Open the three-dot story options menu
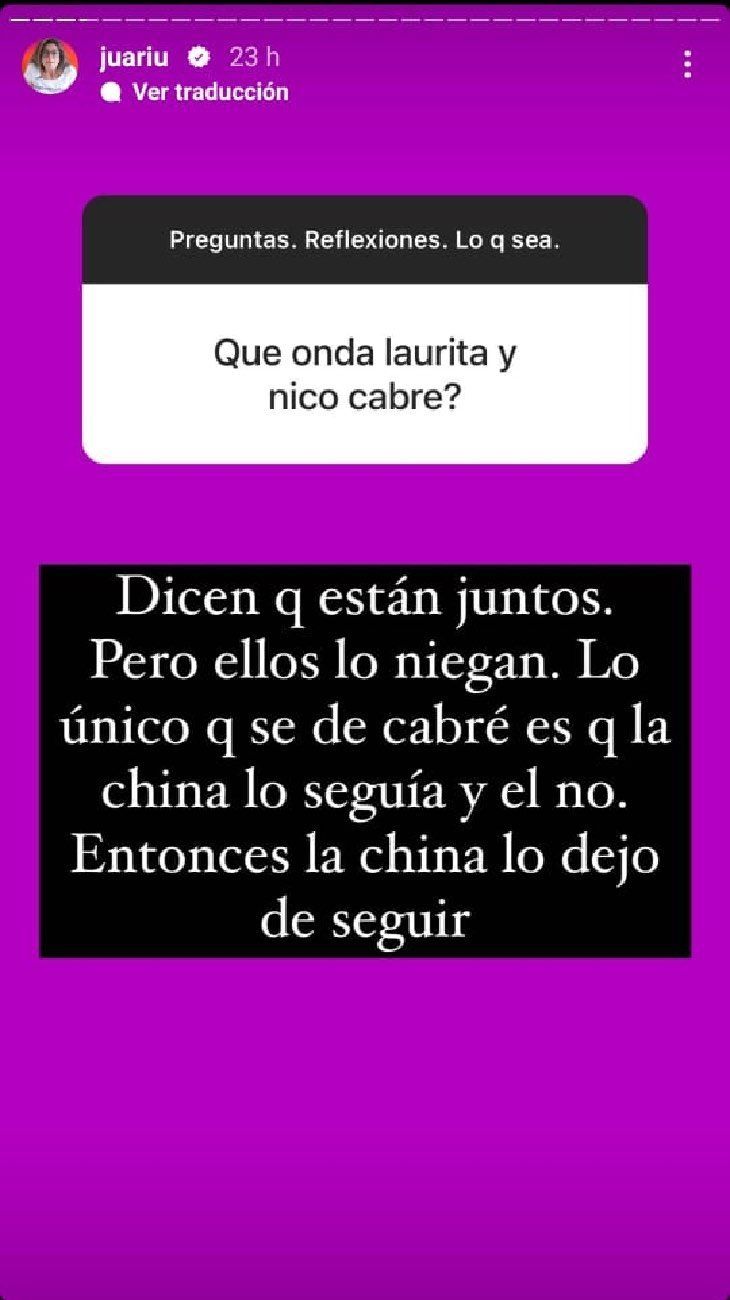 coord(687,65)
